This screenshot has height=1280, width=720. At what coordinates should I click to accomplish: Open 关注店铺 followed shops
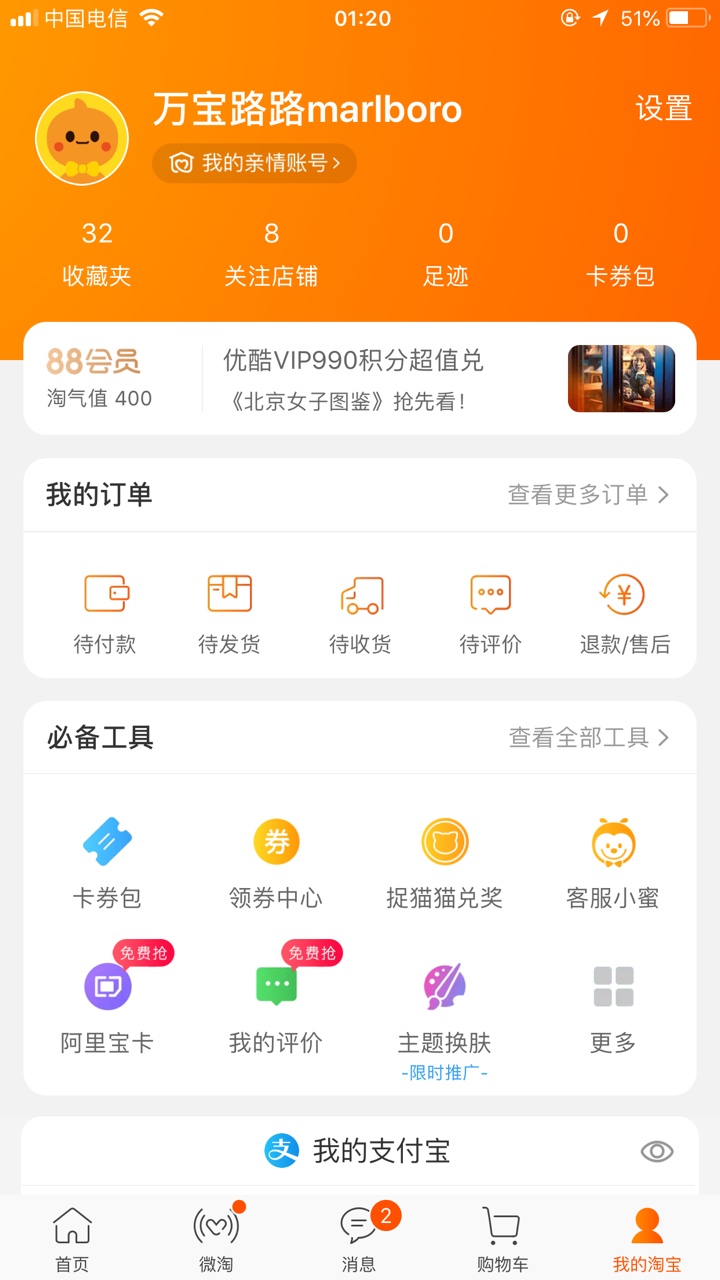tap(271, 254)
